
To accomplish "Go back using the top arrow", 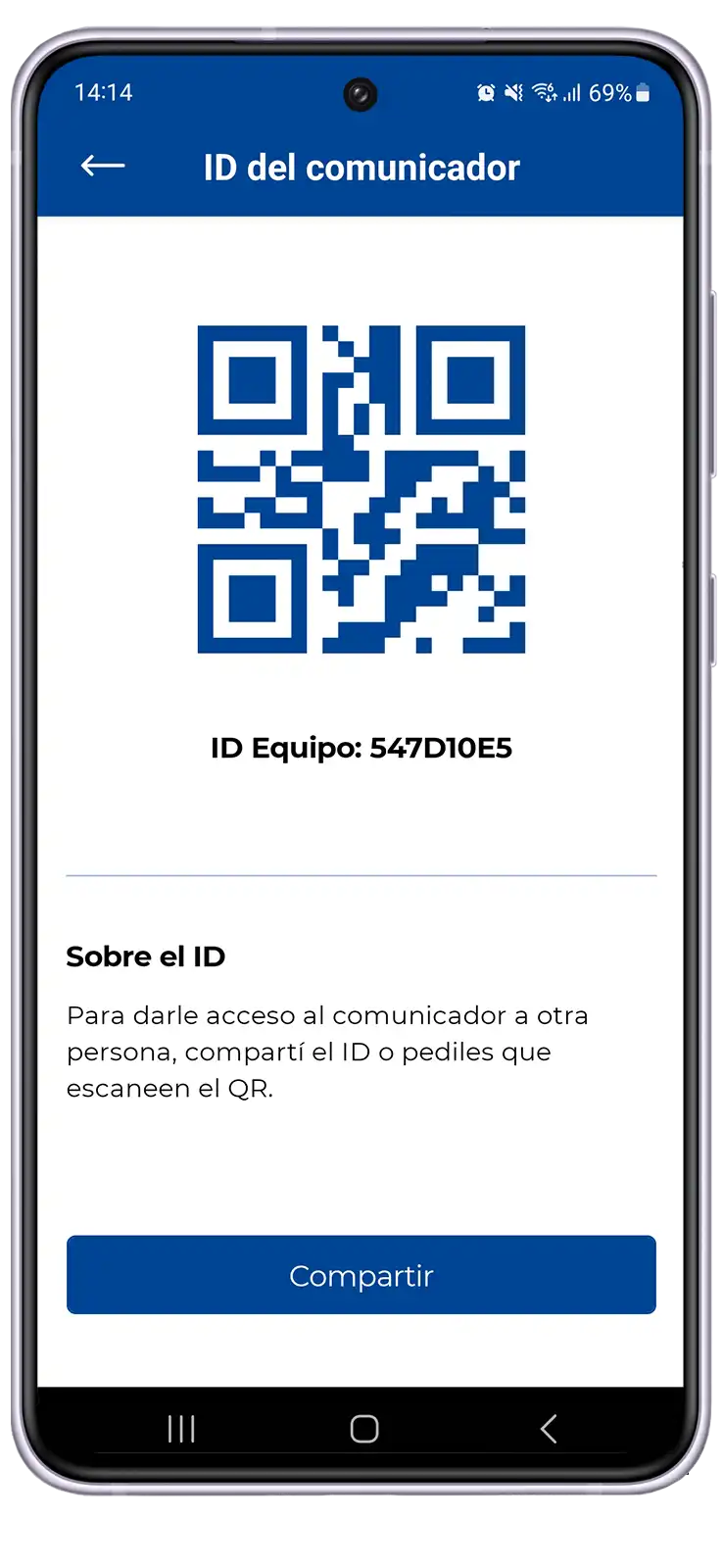I will pos(103,167).
